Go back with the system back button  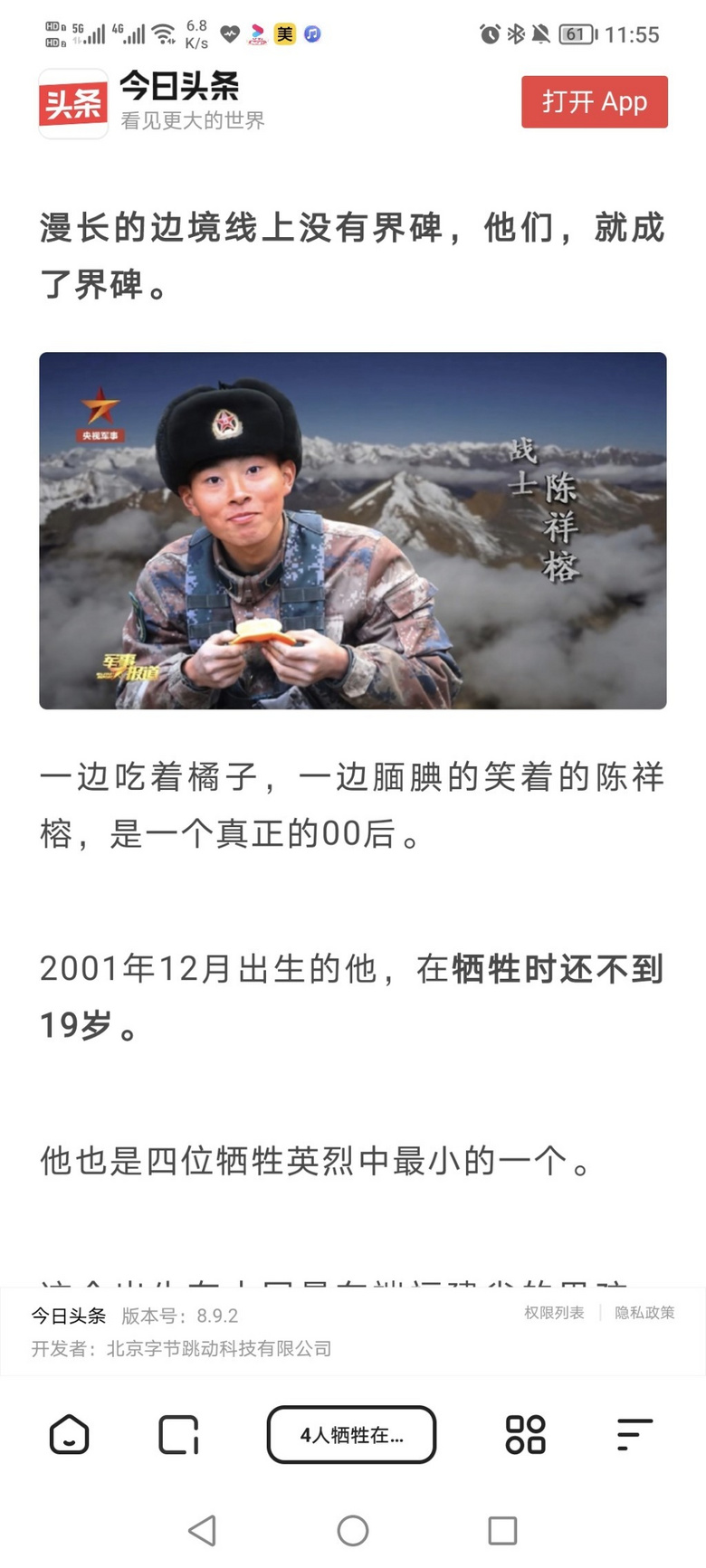tap(202, 1530)
